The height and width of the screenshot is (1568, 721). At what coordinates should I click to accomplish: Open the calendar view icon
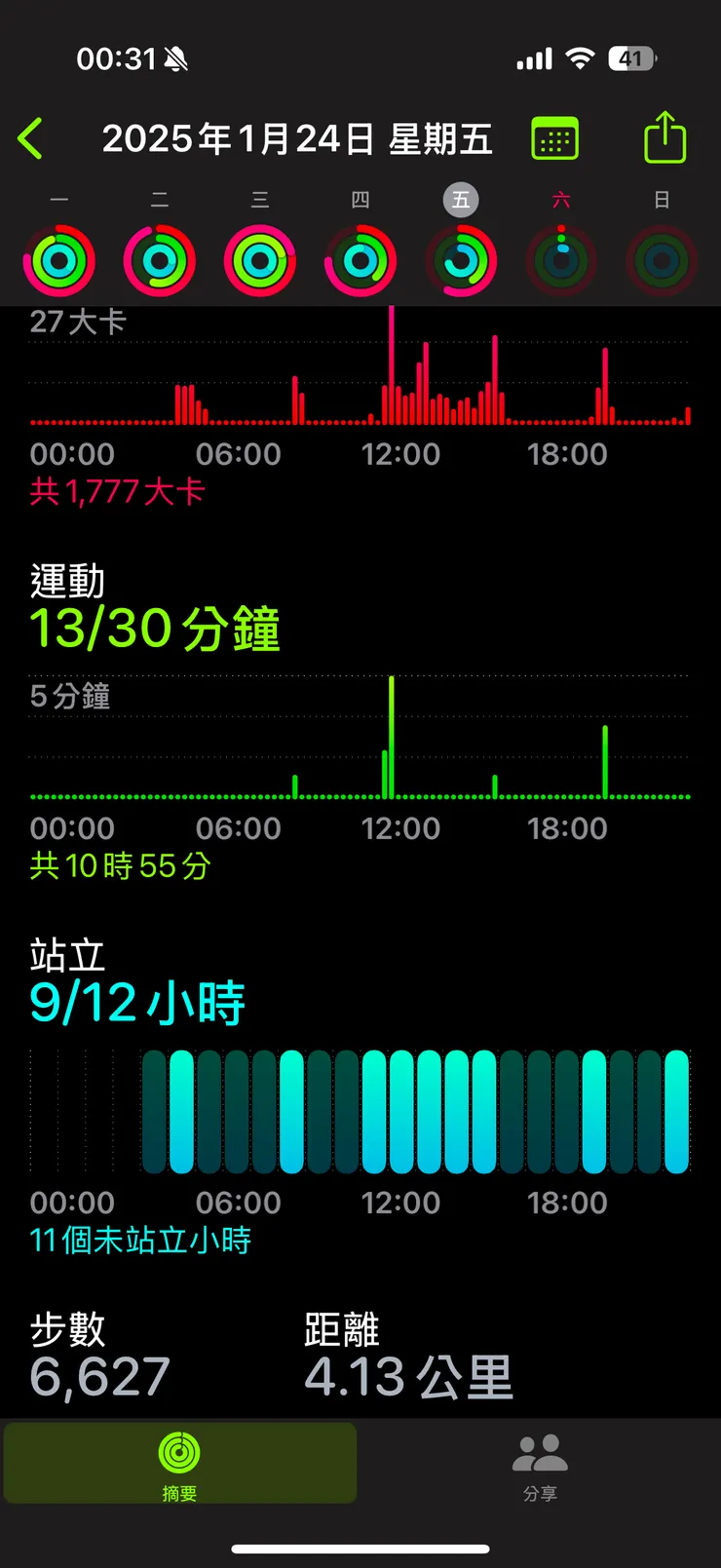pos(554,138)
